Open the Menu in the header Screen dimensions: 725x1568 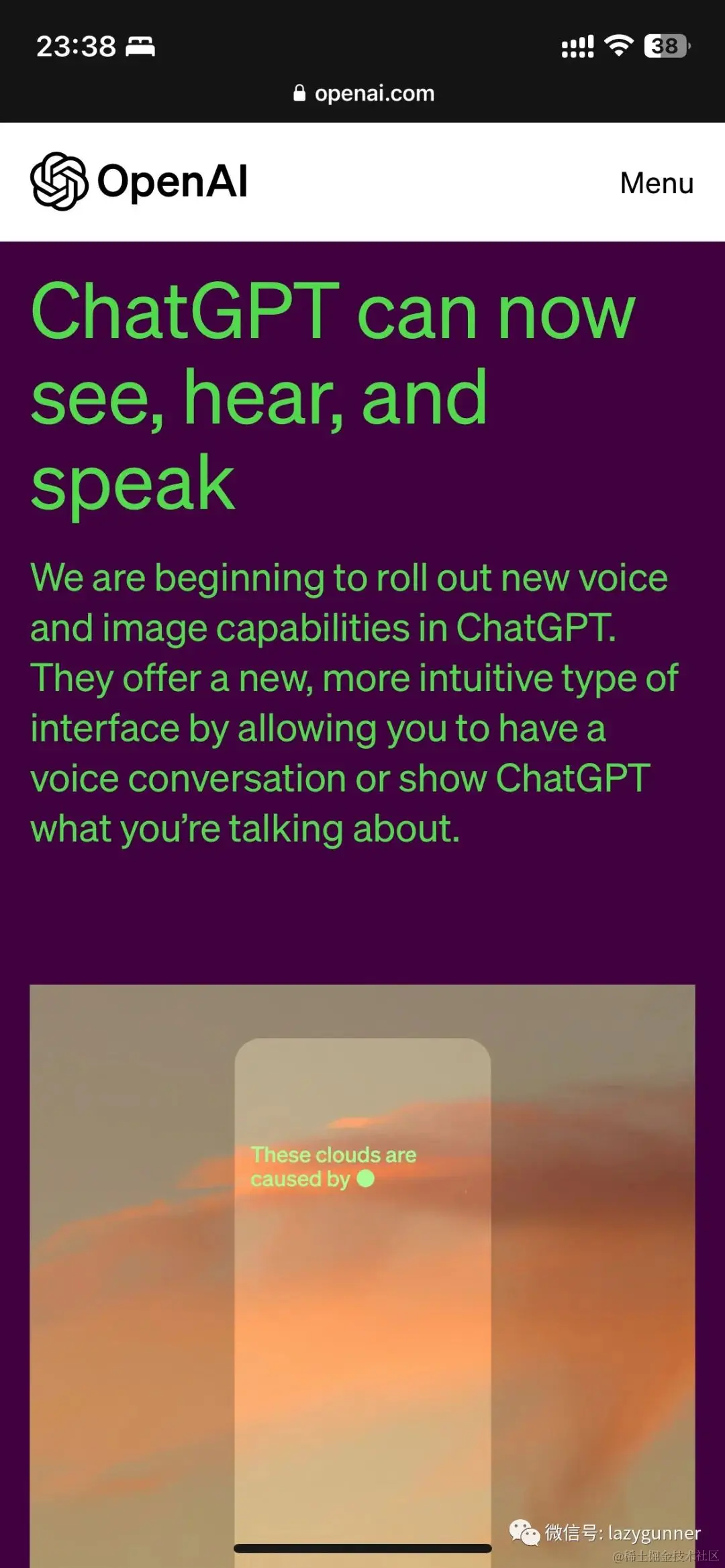[x=656, y=183]
